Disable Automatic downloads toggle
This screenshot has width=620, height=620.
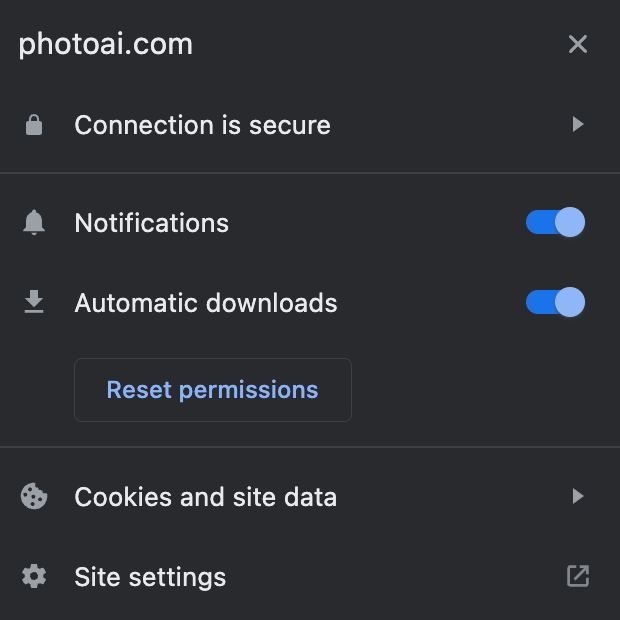pyautogui.click(x=555, y=302)
